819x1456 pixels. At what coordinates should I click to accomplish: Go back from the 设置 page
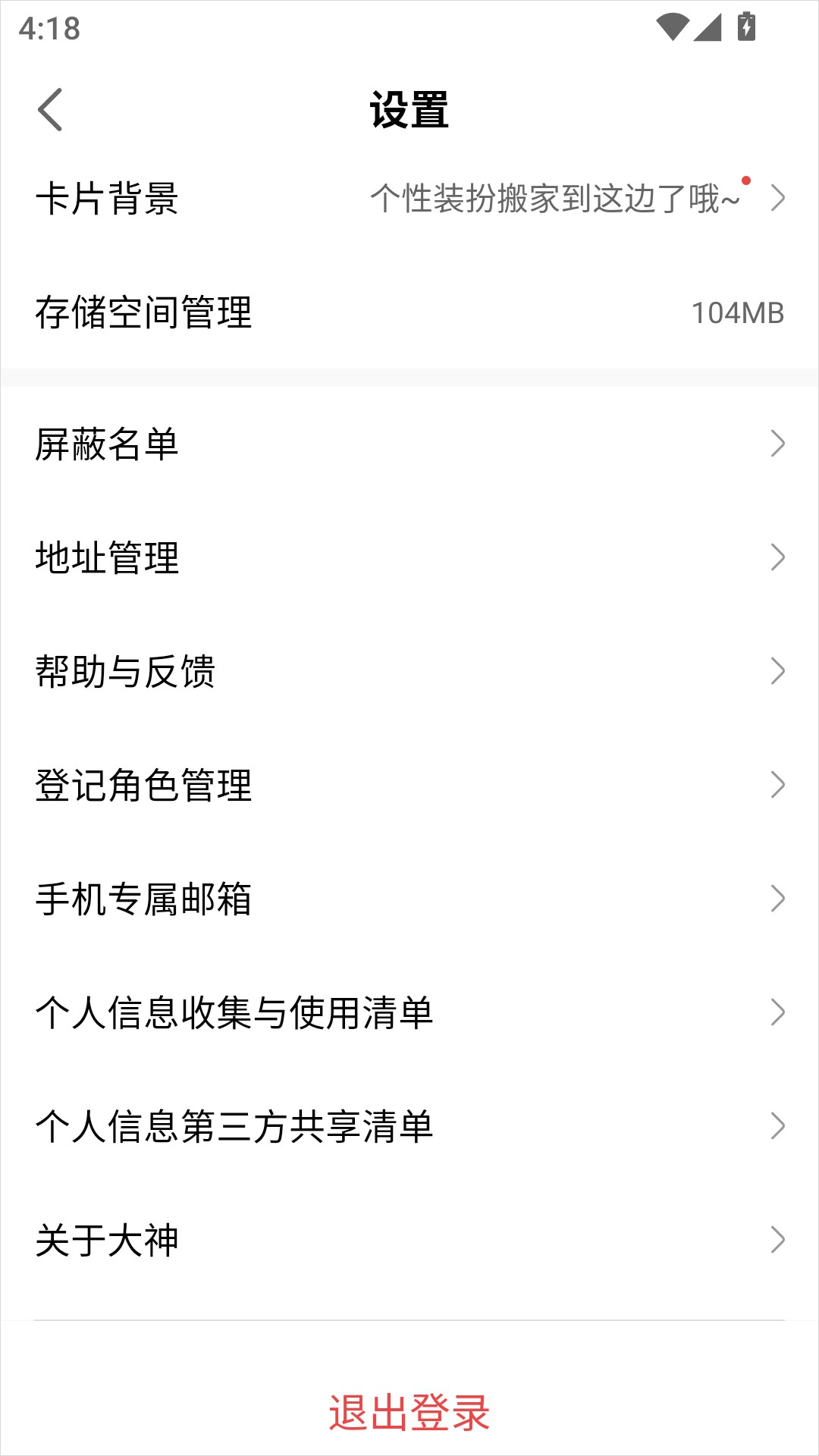coord(50,110)
